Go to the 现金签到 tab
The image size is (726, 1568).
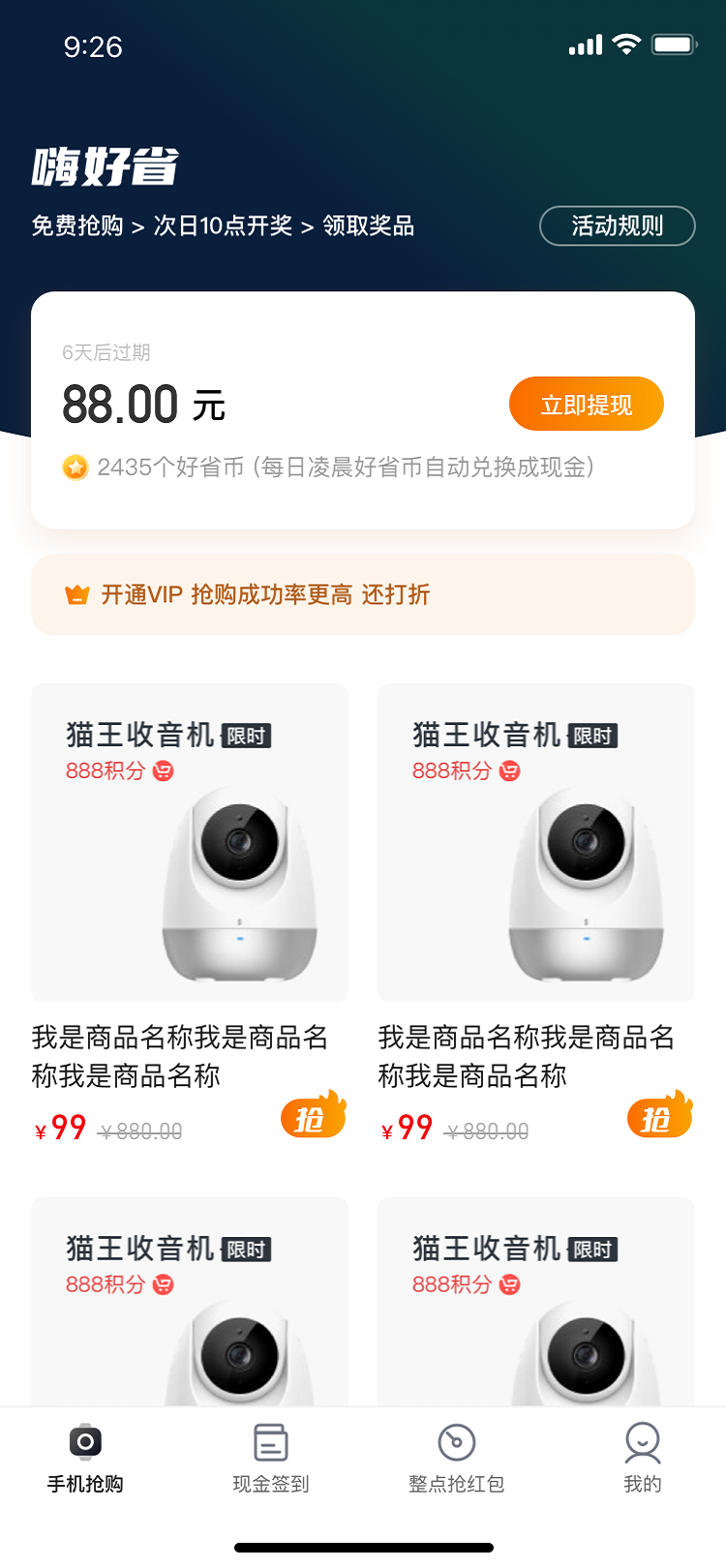point(270,1458)
